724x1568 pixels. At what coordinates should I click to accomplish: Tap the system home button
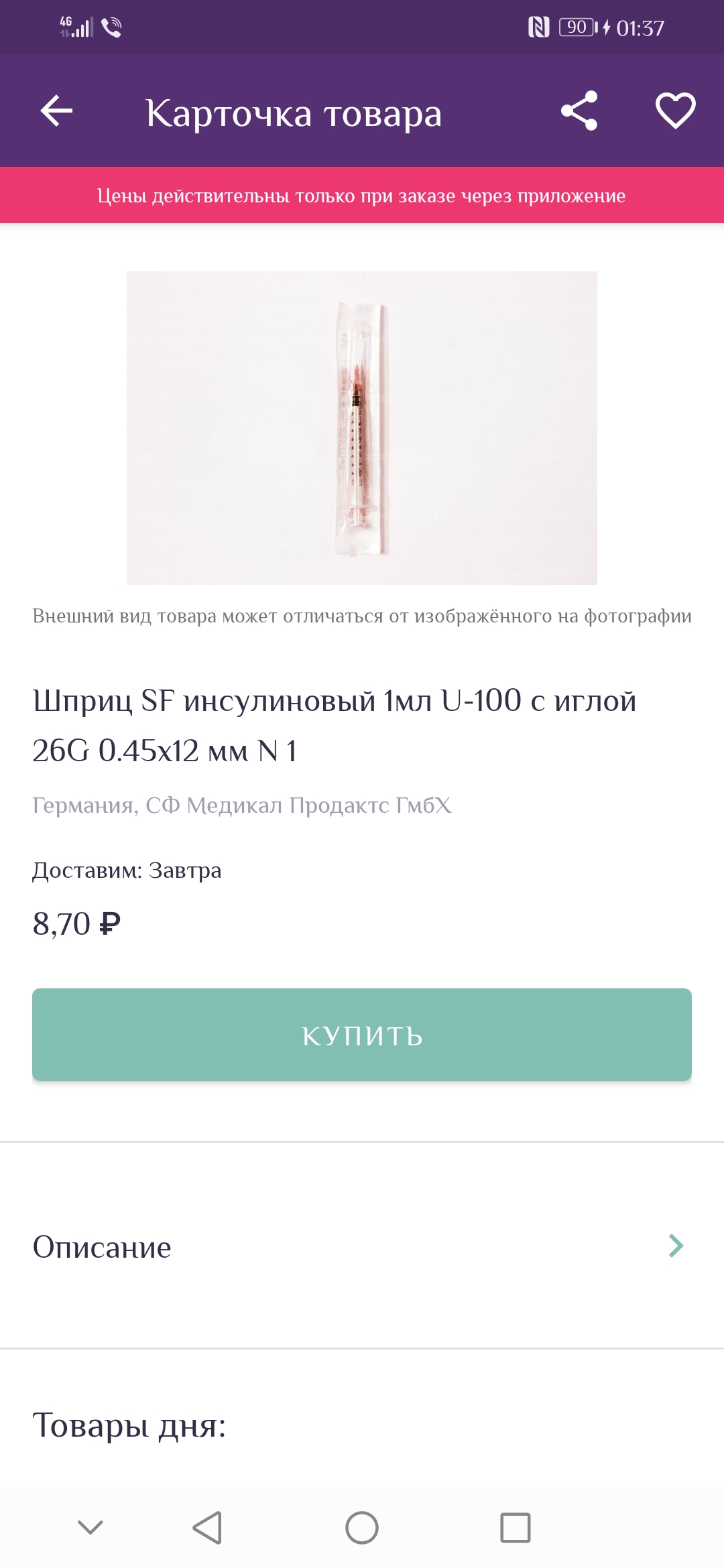click(x=362, y=1528)
